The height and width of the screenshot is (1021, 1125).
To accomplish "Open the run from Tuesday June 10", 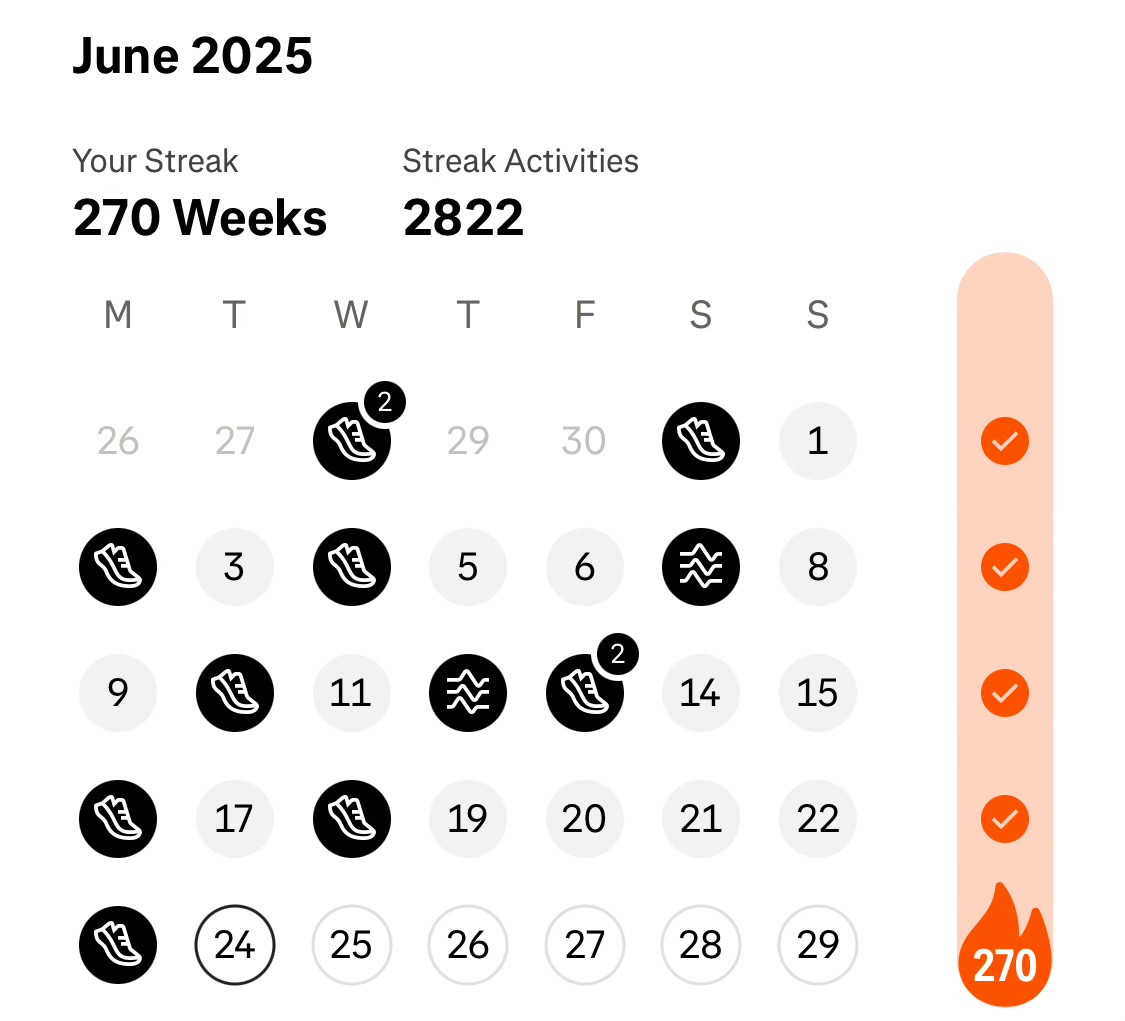I will click(235, 693).
